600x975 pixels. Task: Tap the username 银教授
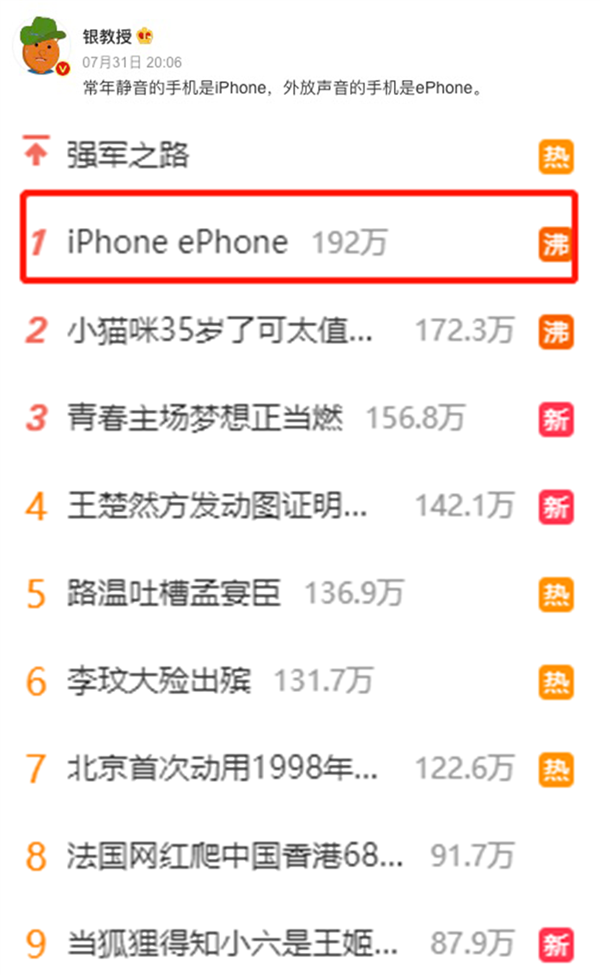[106, 35]
